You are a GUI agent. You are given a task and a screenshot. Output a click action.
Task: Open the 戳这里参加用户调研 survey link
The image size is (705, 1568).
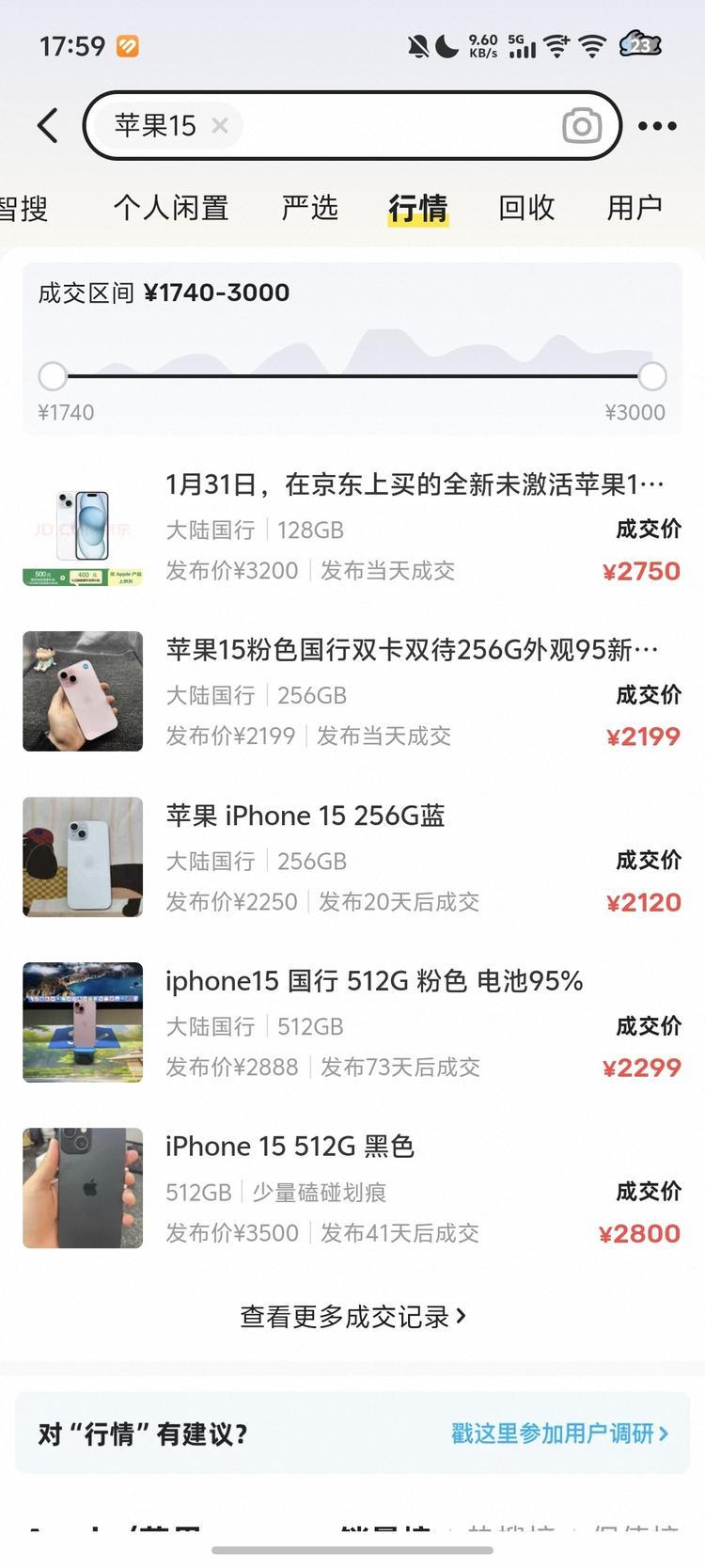tap(559, 1433)
